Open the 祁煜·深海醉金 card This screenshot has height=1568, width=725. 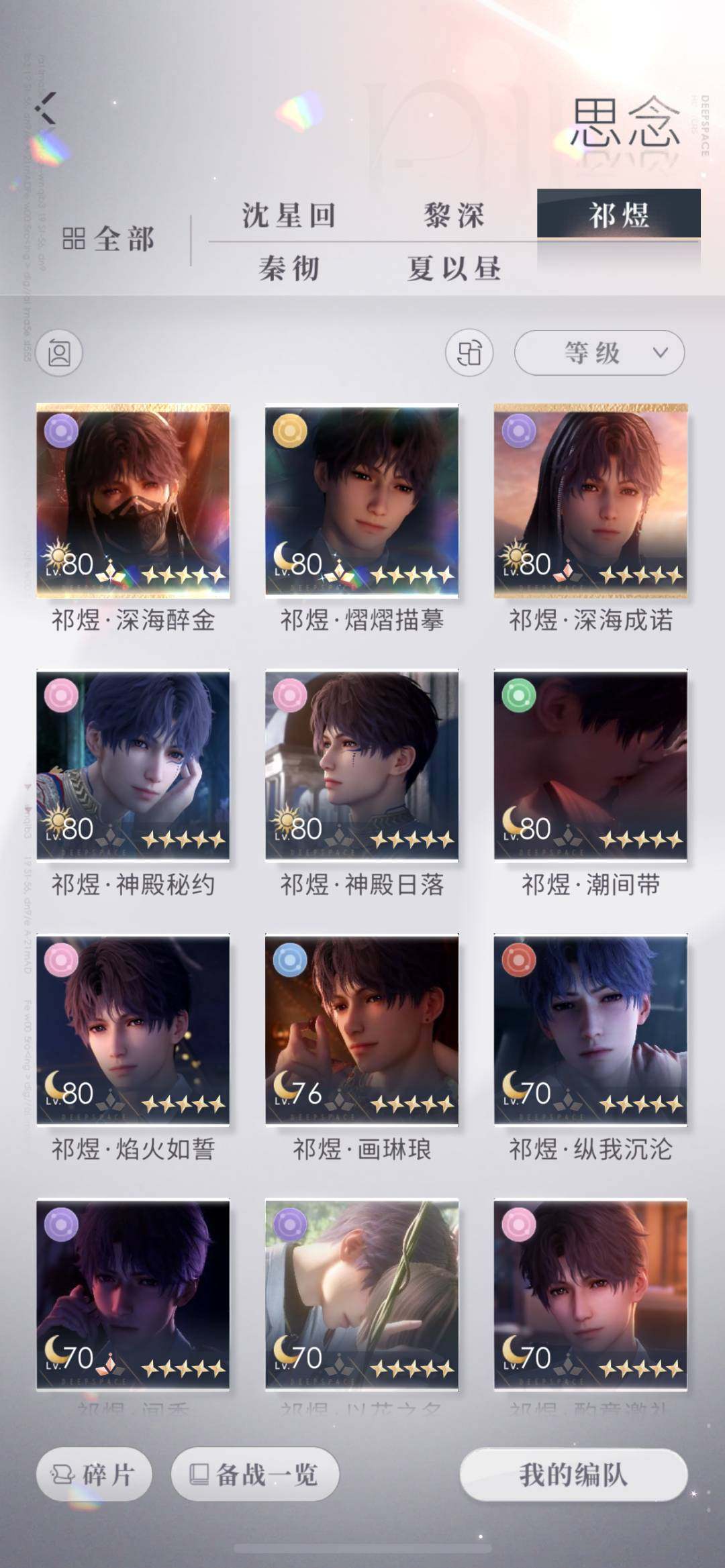pyautogui.click(x=133, y=501)
